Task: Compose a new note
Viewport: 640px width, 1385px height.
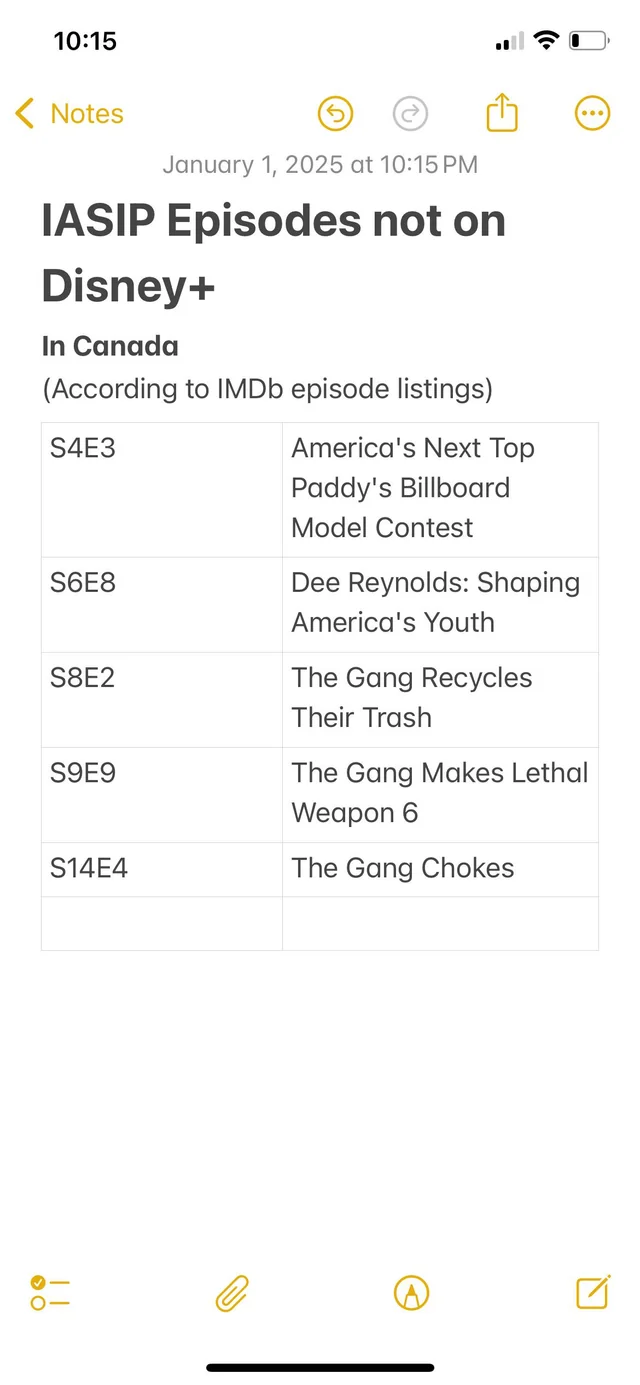Action: [593, 1293]
